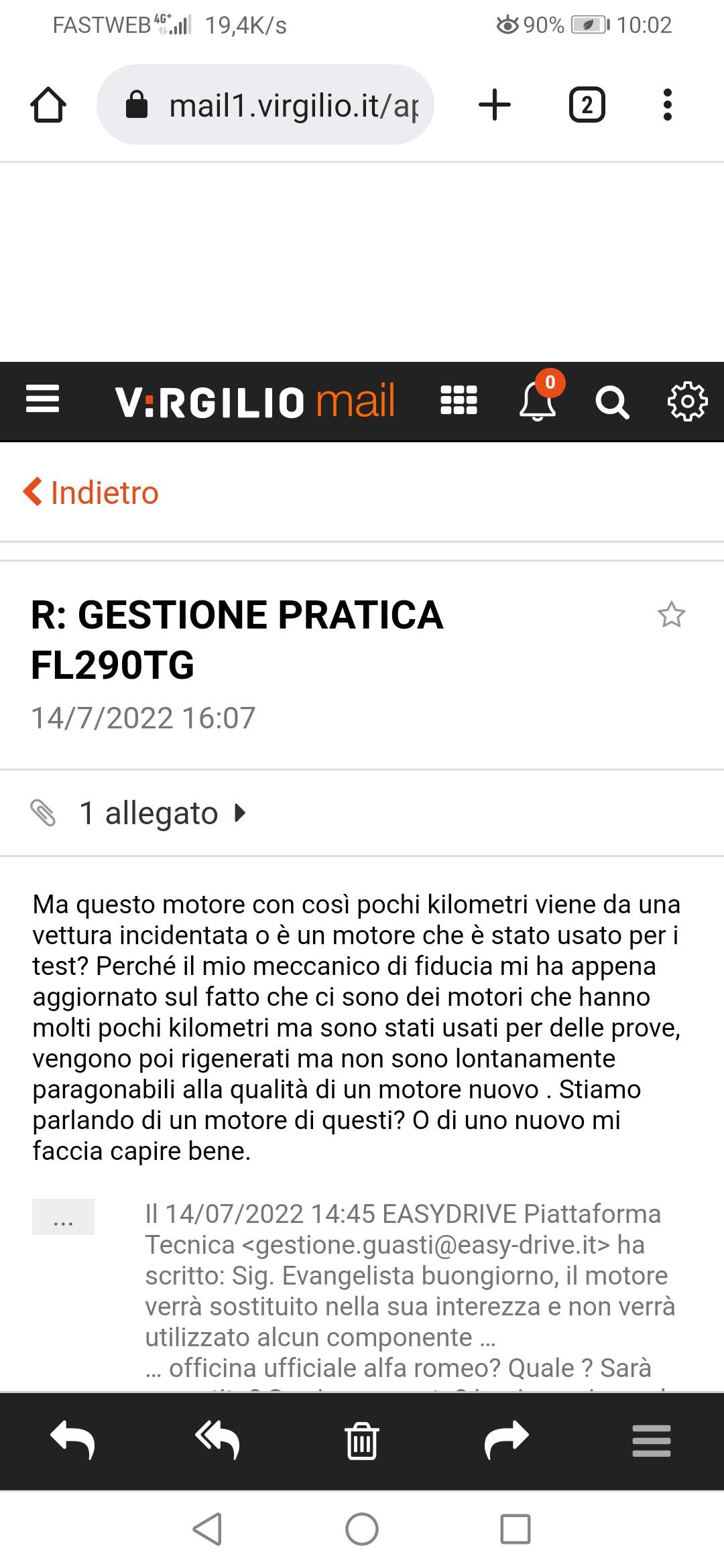Reply to all recipients

pyautogui.click(x=217, y=1441)
